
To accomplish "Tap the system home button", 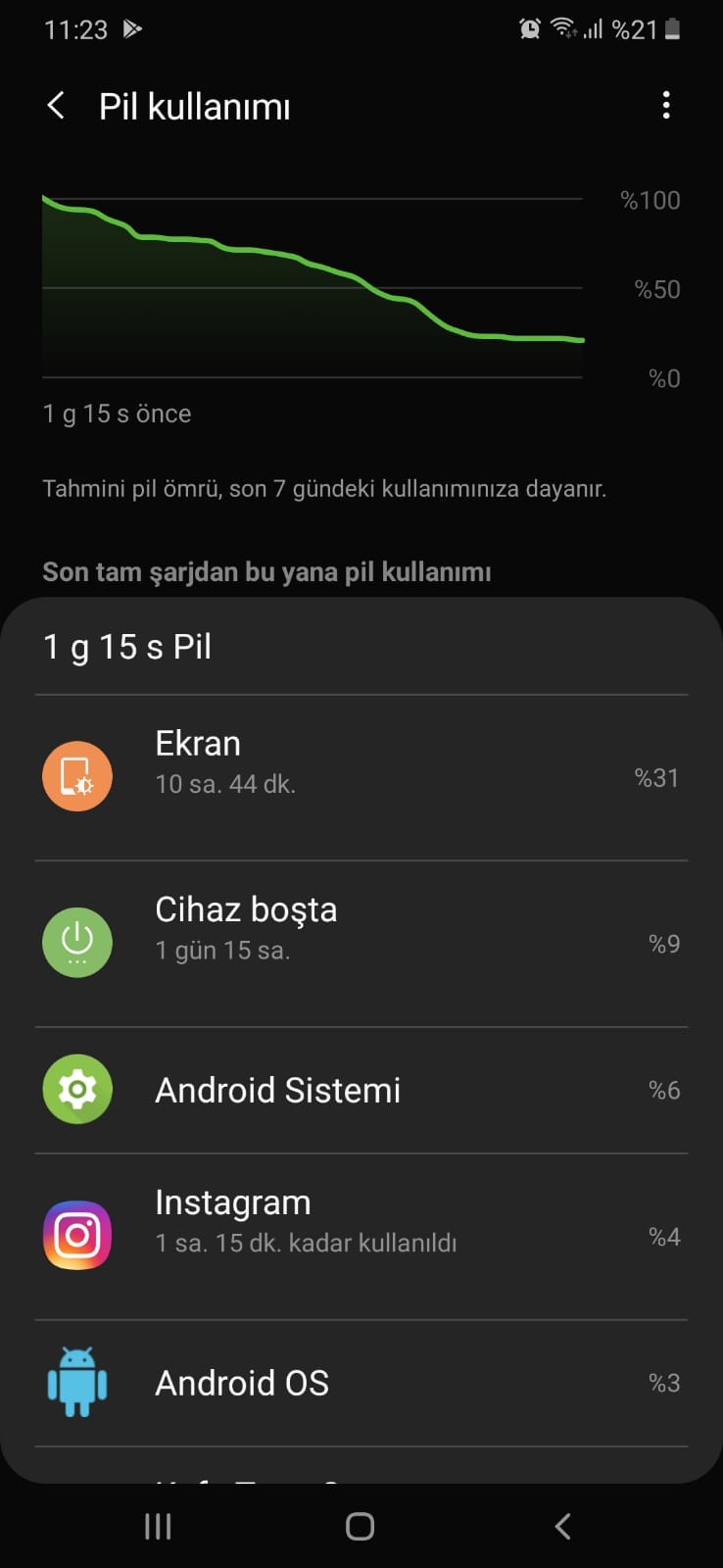I will (x=361, y=1526).
